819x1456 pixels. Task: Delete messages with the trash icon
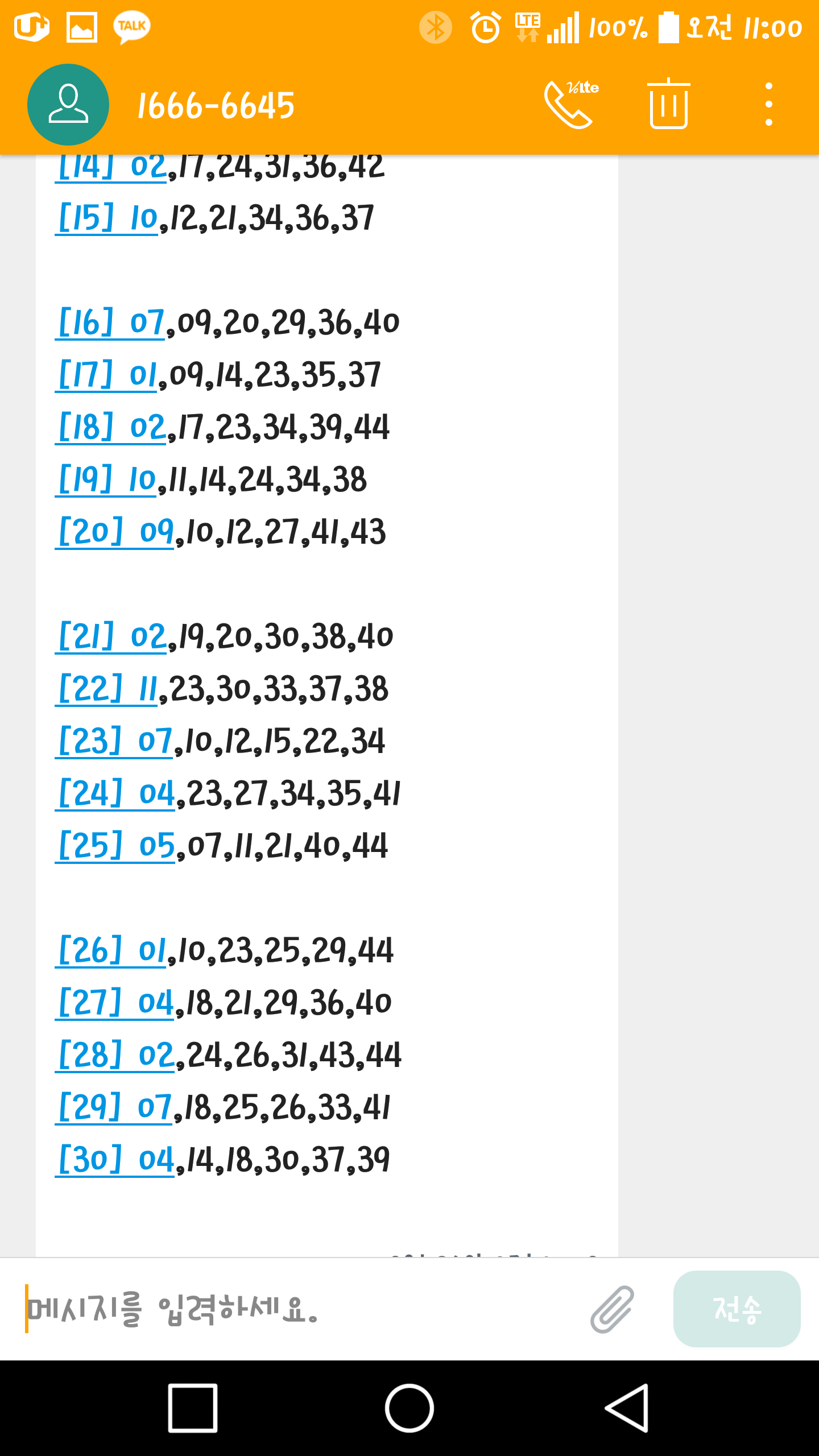pos(669,105)
